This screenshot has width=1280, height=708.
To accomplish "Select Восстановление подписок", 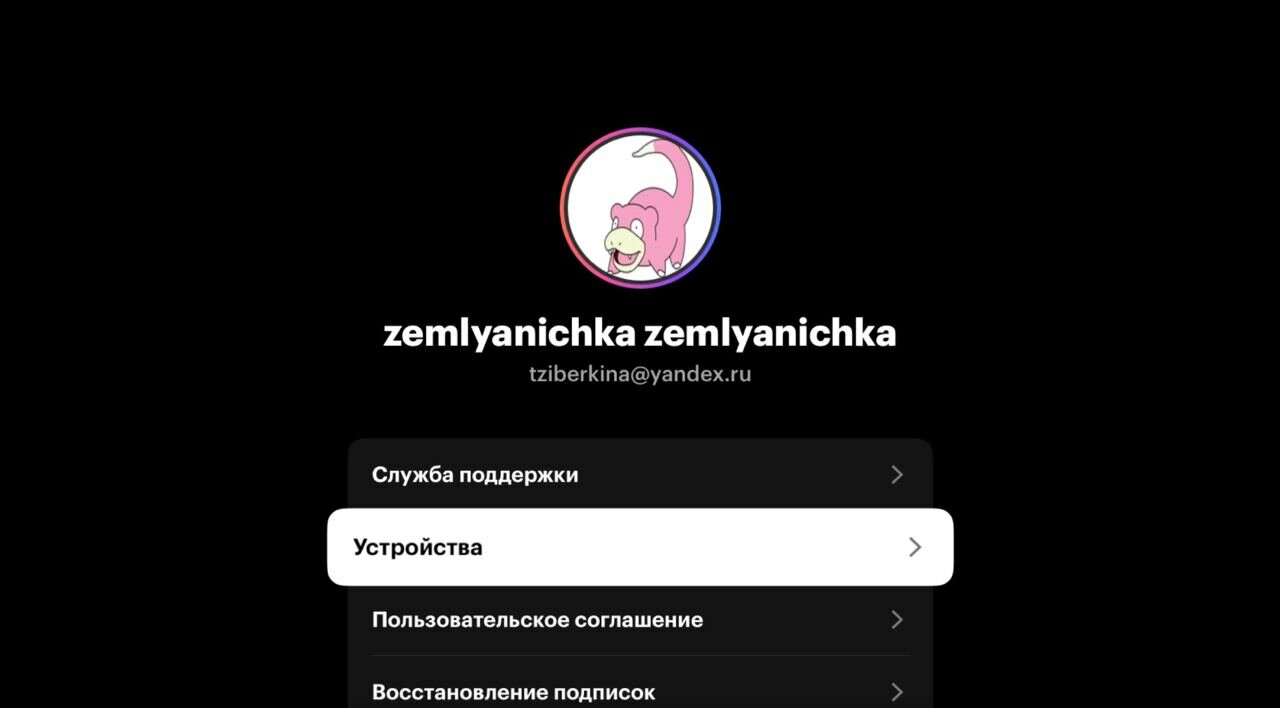I will (x=640, y=691).
